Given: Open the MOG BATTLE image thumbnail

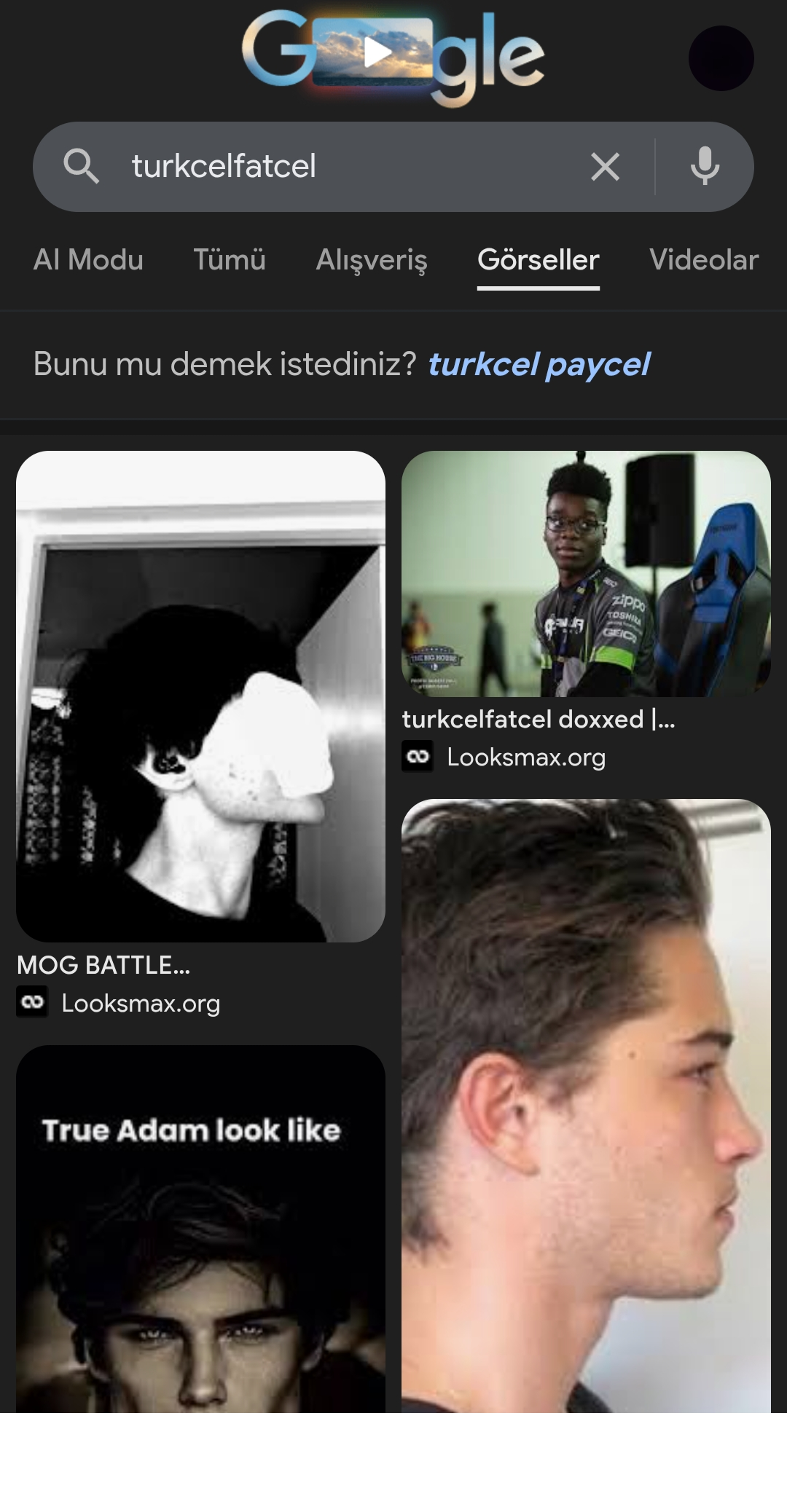Looking at the screenshot, I should click(x=201, y=699).
